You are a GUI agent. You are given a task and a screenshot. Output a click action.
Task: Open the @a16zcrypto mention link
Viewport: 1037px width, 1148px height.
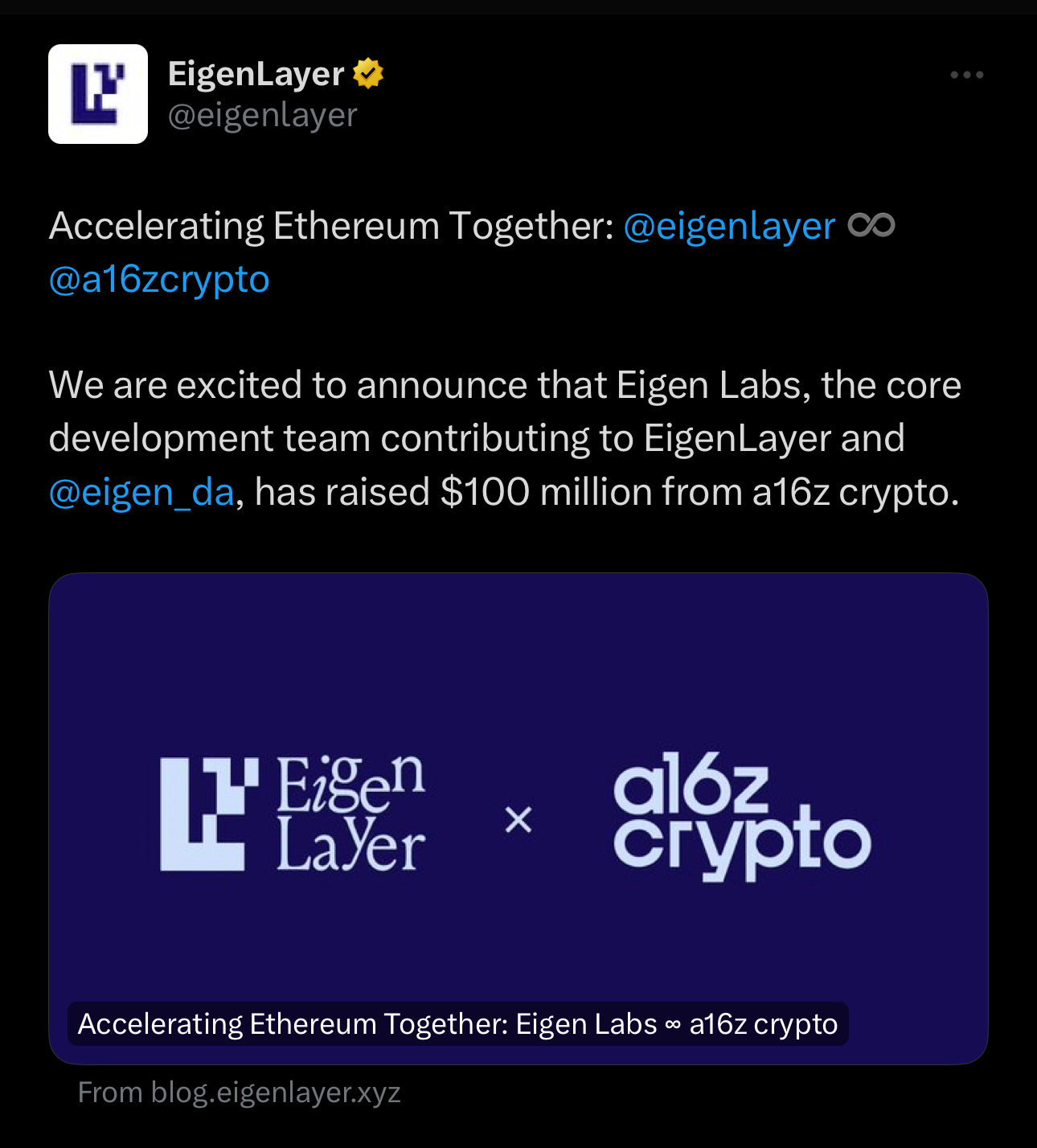click(159, 280)
